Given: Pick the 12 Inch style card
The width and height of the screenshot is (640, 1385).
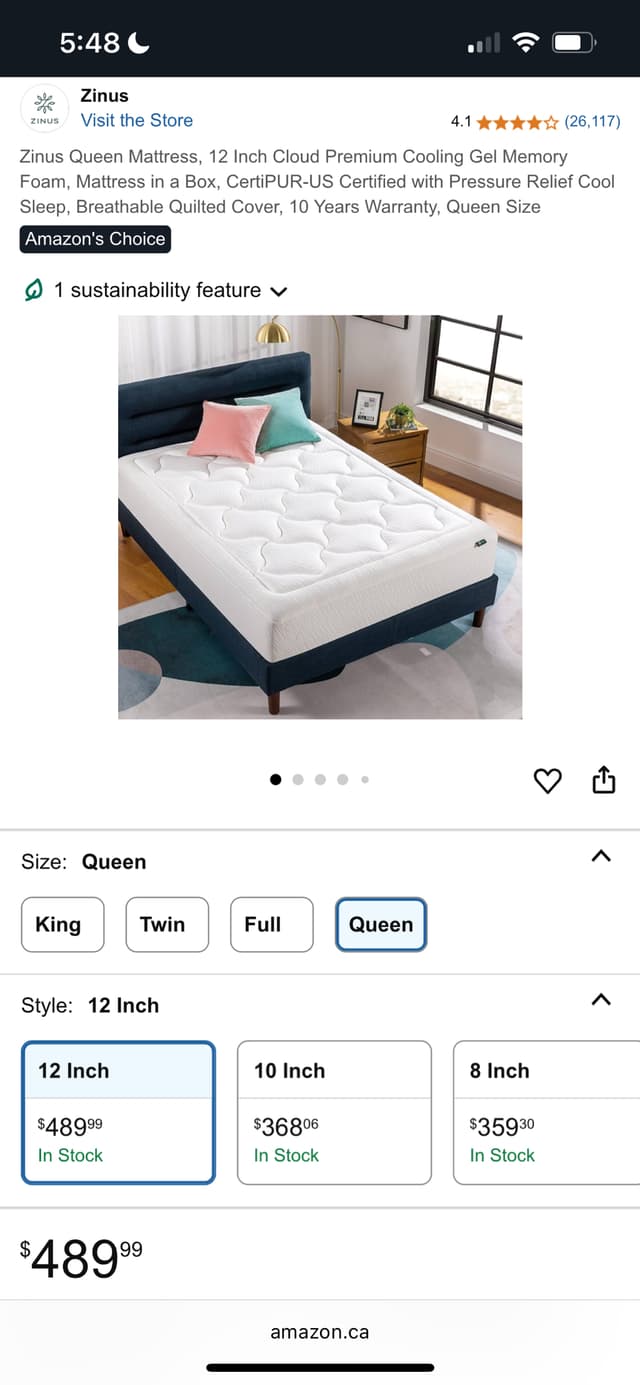Looking at the screenshot, I should [118, 1112].
